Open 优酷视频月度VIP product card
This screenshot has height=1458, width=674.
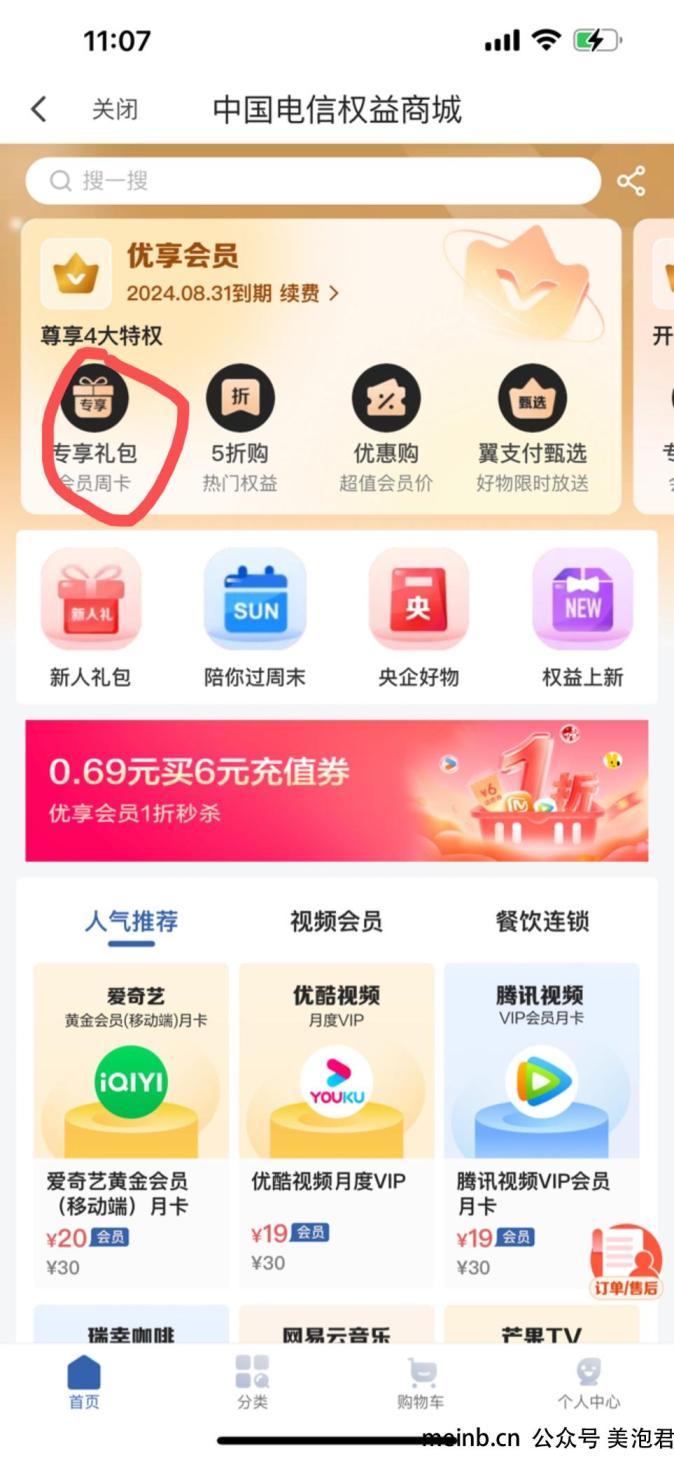click(x=337, y=1124)
